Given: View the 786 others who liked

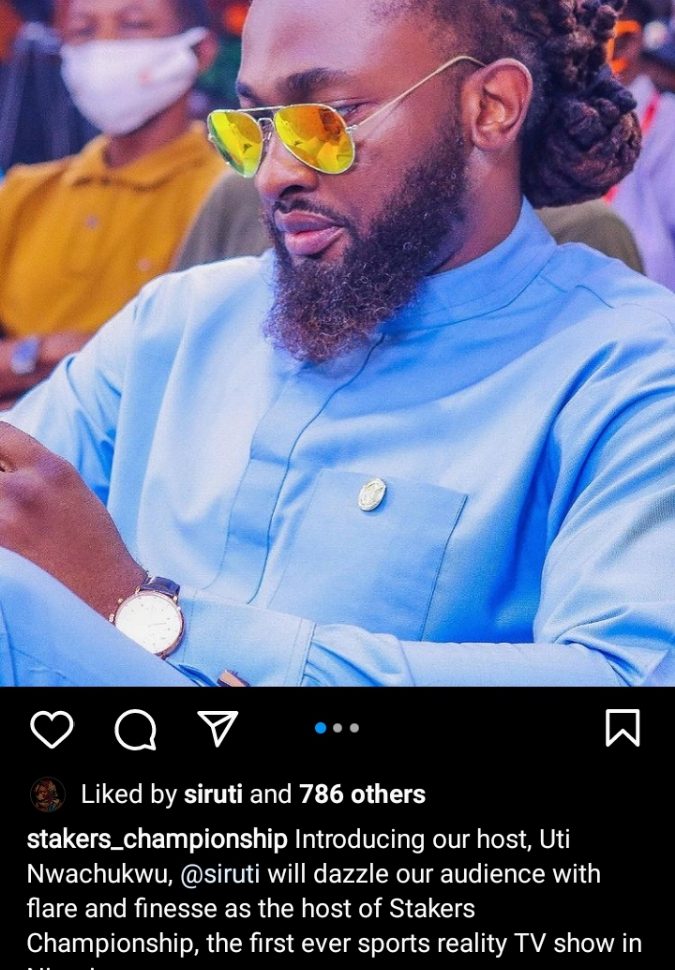Looking at the screenshot, I should 362,794.
